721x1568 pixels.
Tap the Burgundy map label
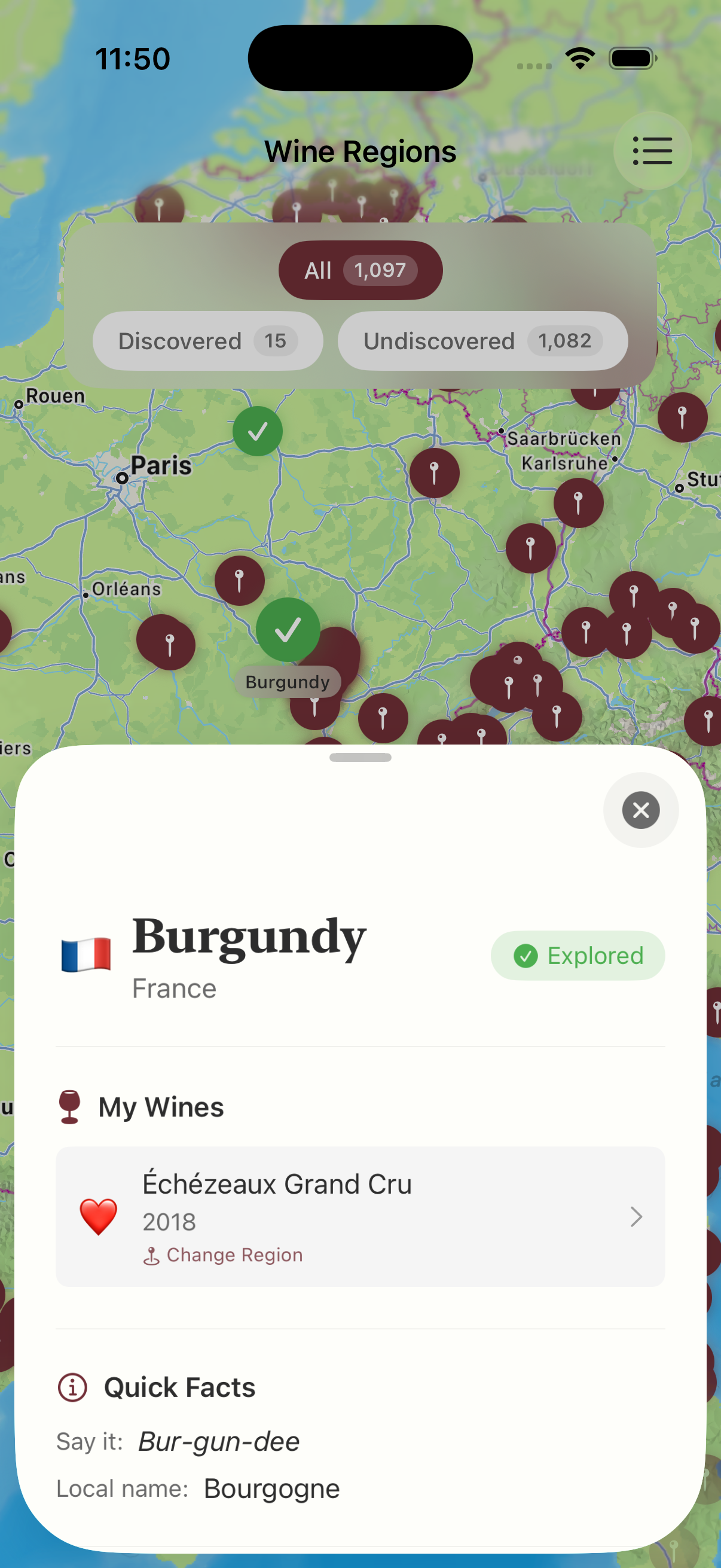pos(288,681)
